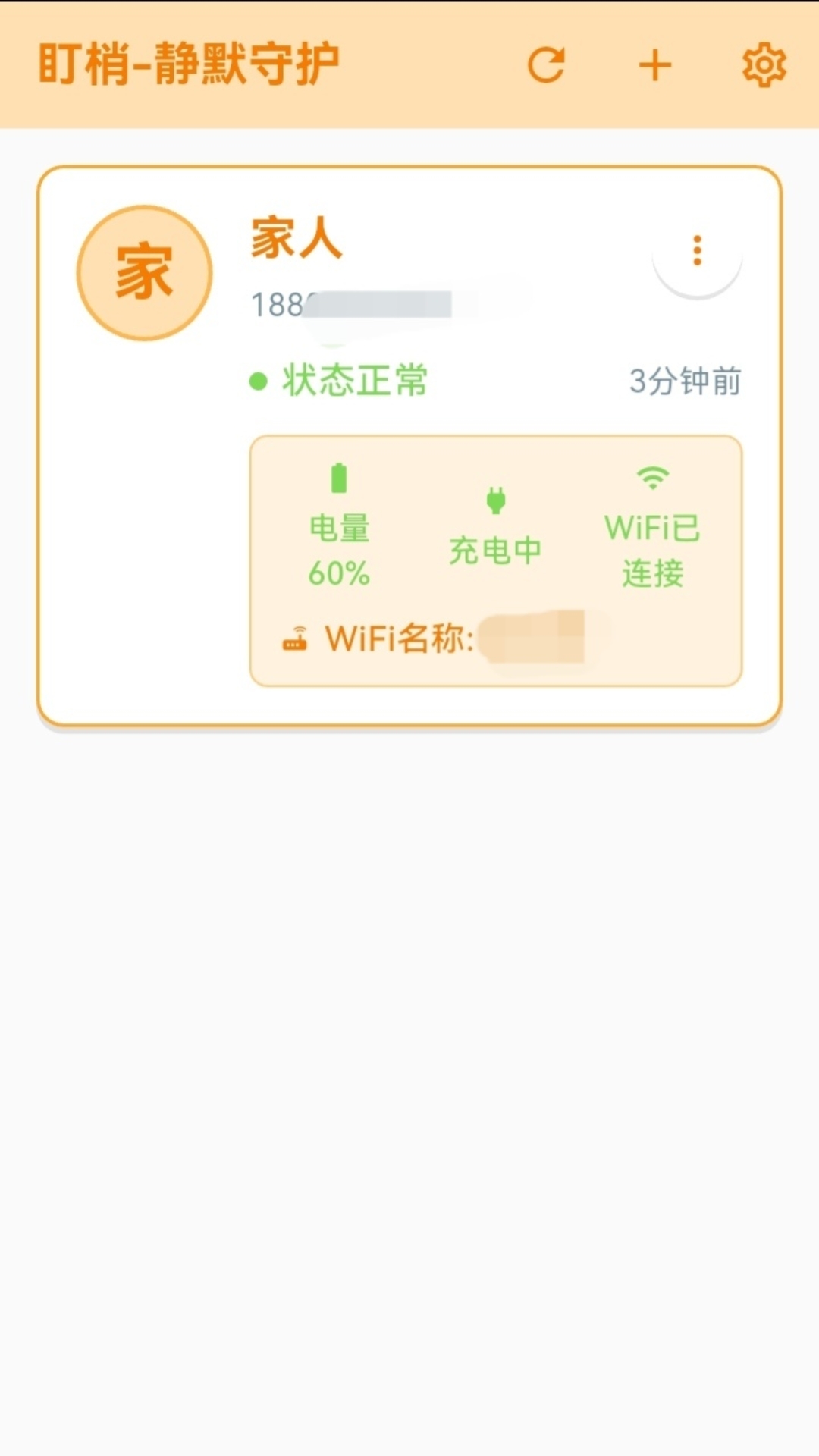
Task: Tap the WiFi signal icon
Action: pos(652,476)
